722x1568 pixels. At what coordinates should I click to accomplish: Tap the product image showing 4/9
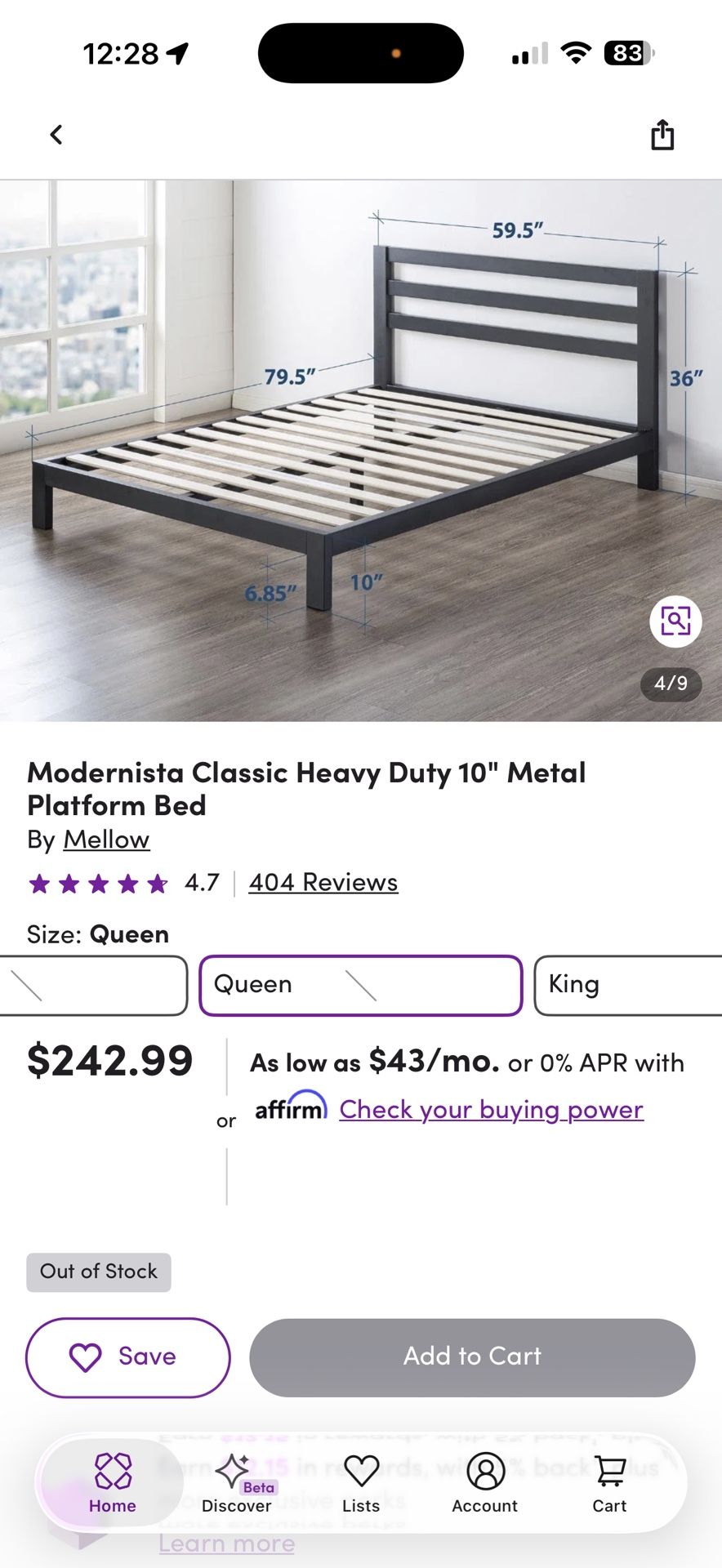point(361,449)
